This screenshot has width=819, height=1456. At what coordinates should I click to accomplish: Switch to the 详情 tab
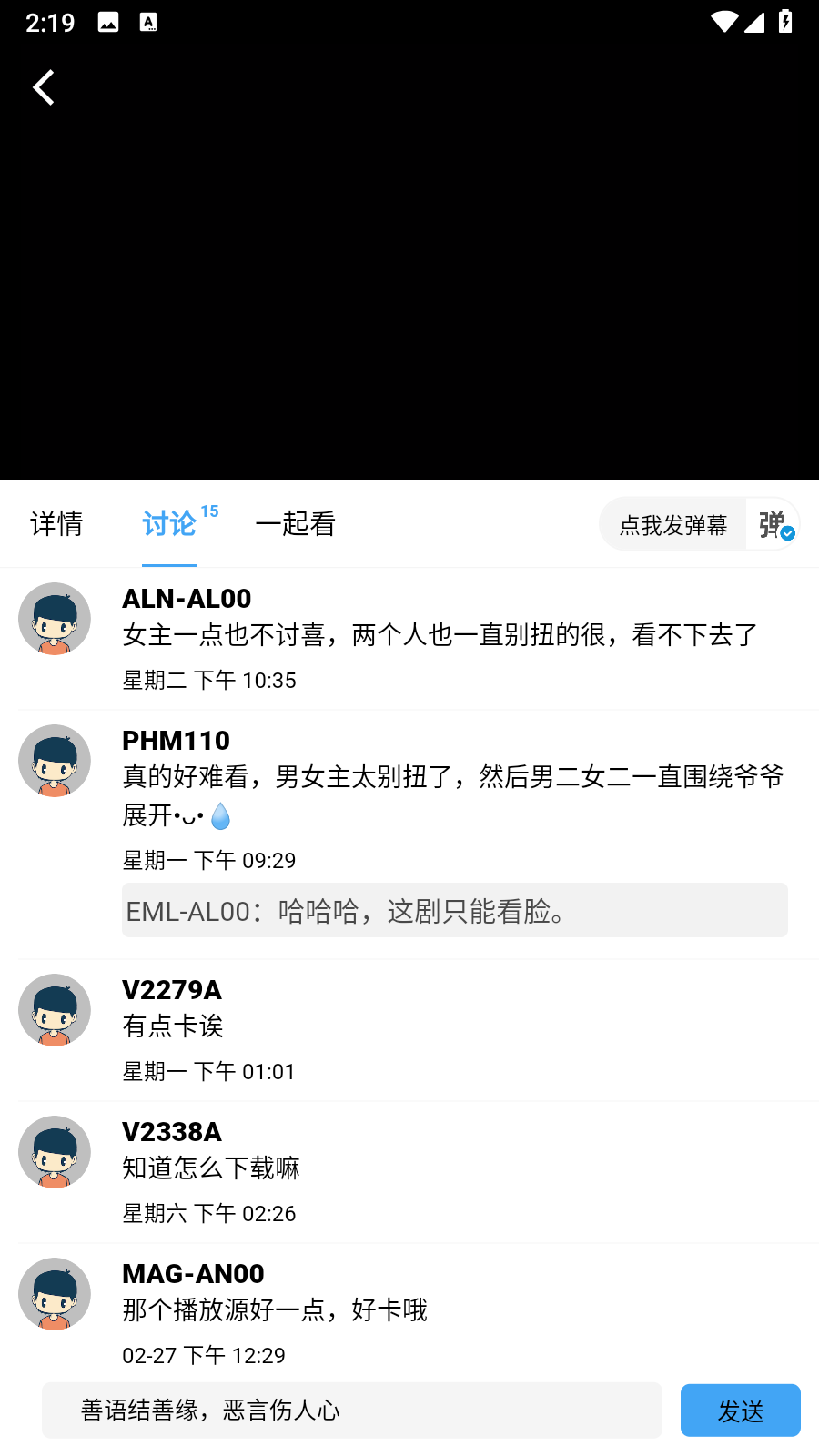[x=56, y=524]
